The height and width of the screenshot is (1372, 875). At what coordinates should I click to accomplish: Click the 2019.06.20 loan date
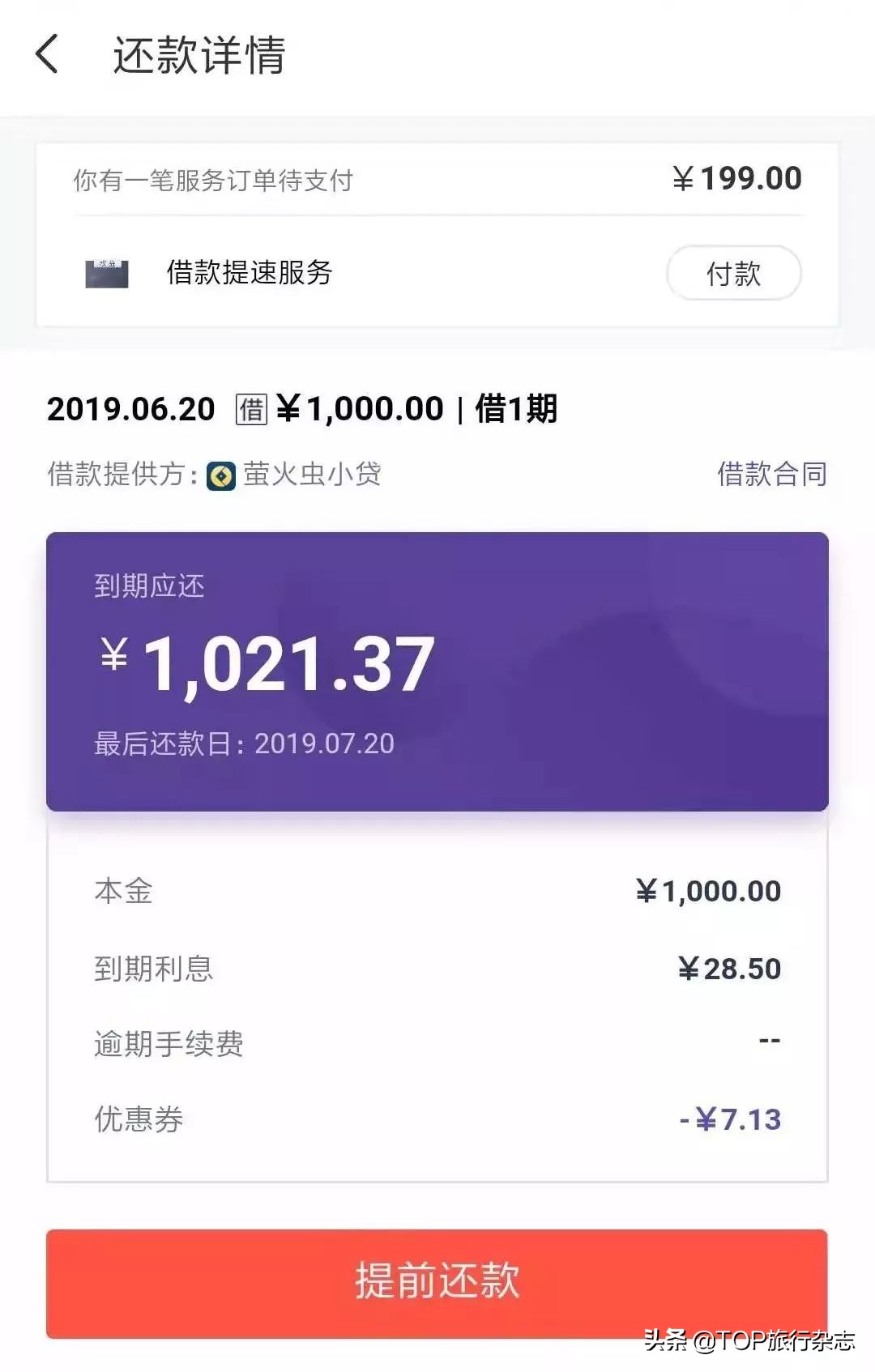pos(130,409)
